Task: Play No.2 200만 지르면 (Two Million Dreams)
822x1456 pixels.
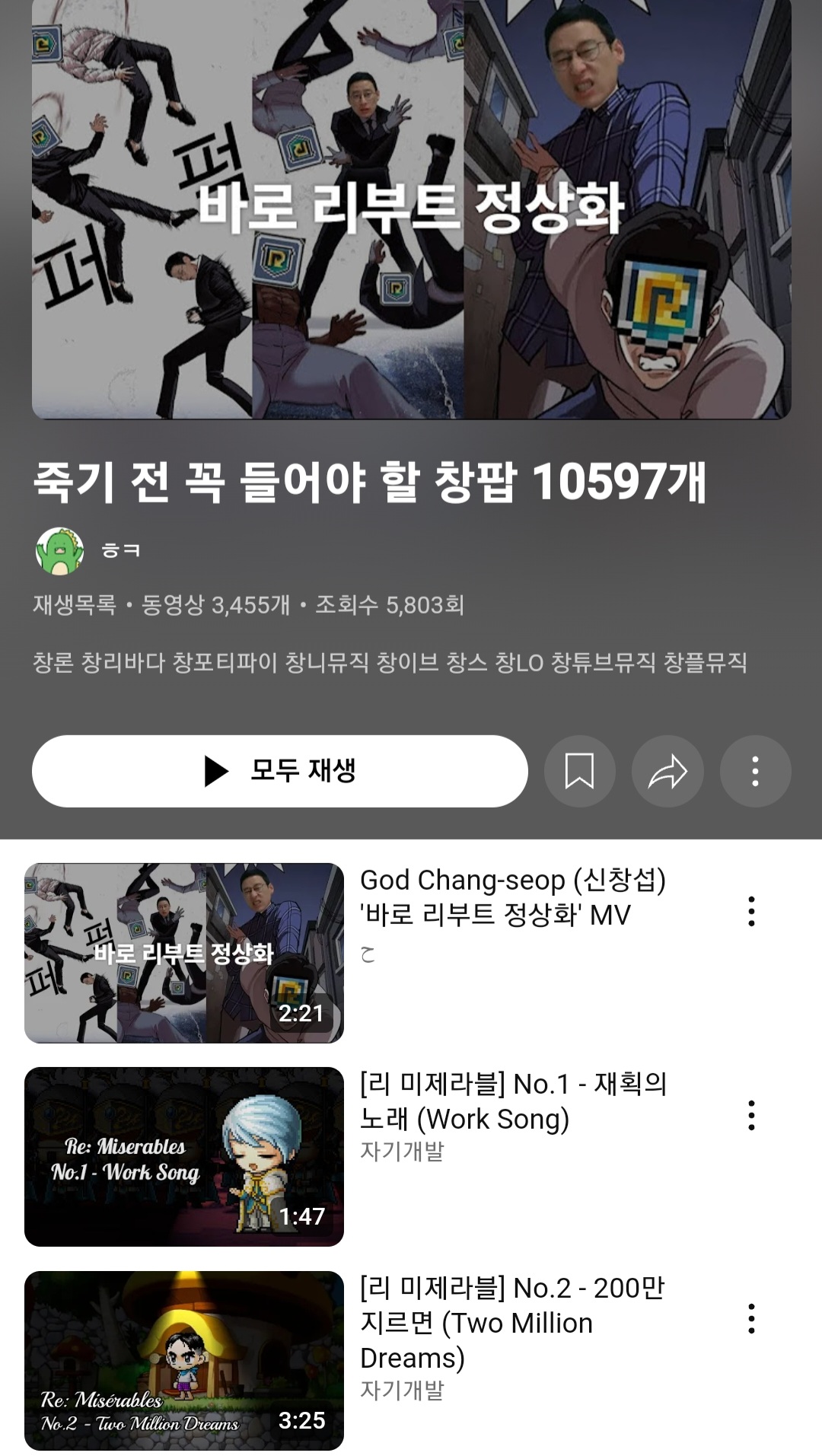Action: pyautogui.click(x=184, y=1360)
